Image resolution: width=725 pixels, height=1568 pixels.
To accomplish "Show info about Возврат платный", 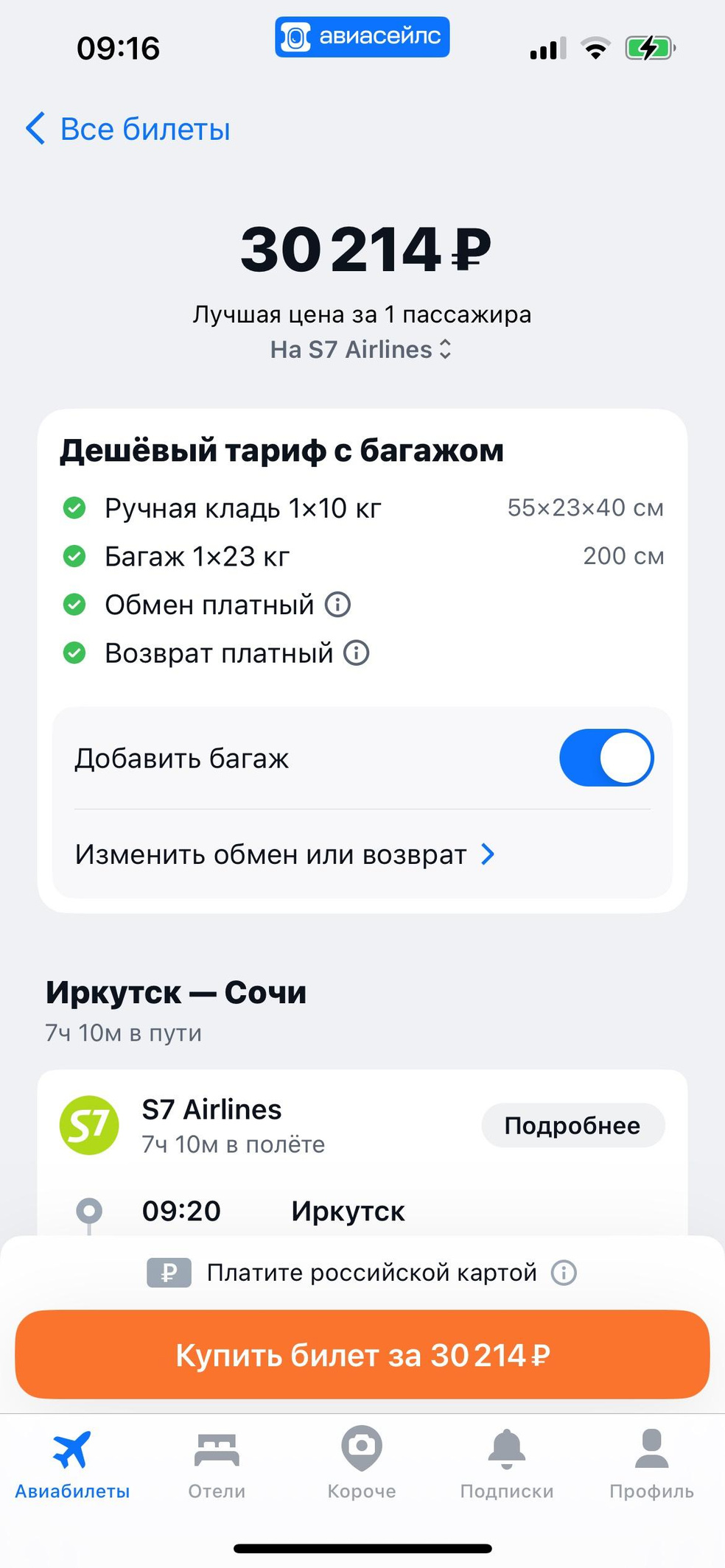I will click(x=357, y=653).
